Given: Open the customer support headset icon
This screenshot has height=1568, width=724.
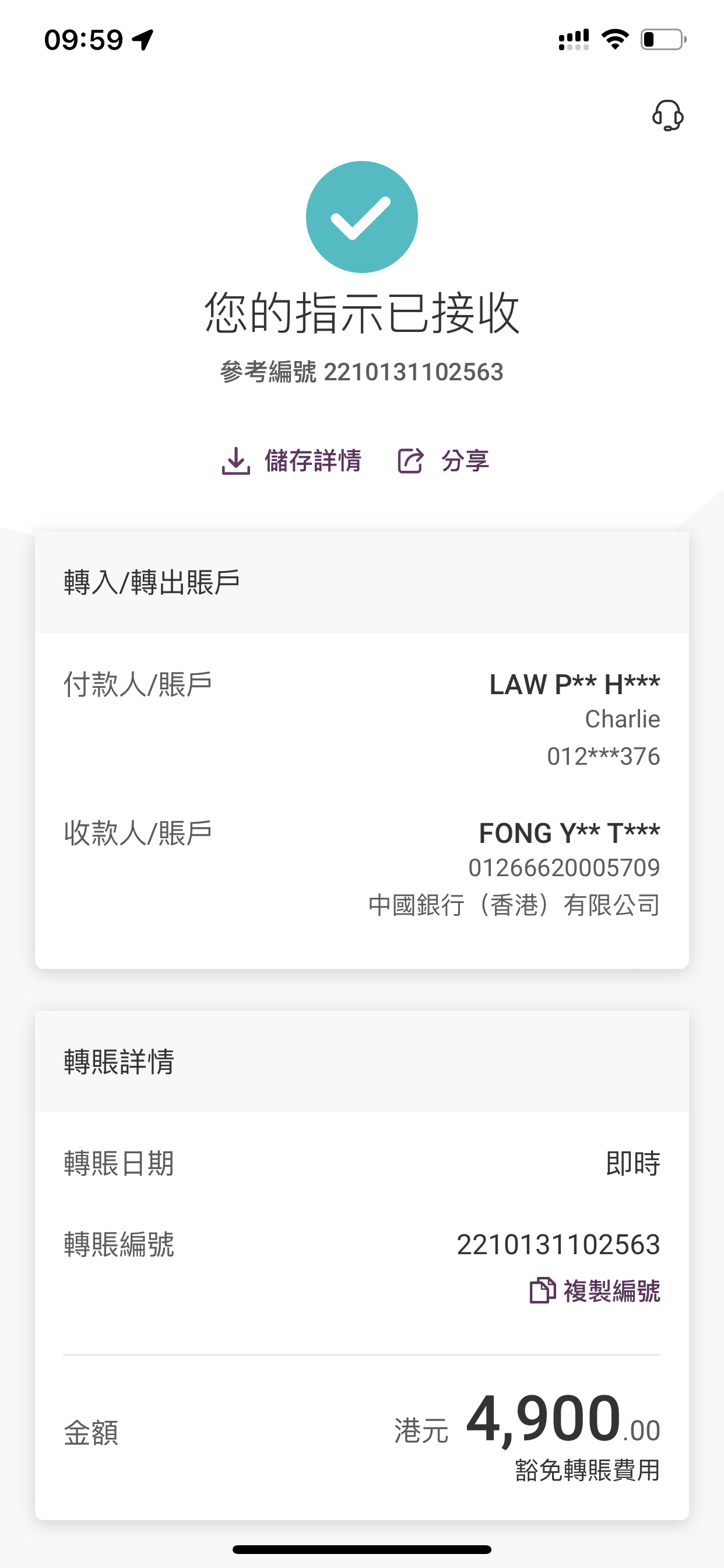Looking at the screenshot, I should pyautogui.click(x=667, y=116).
